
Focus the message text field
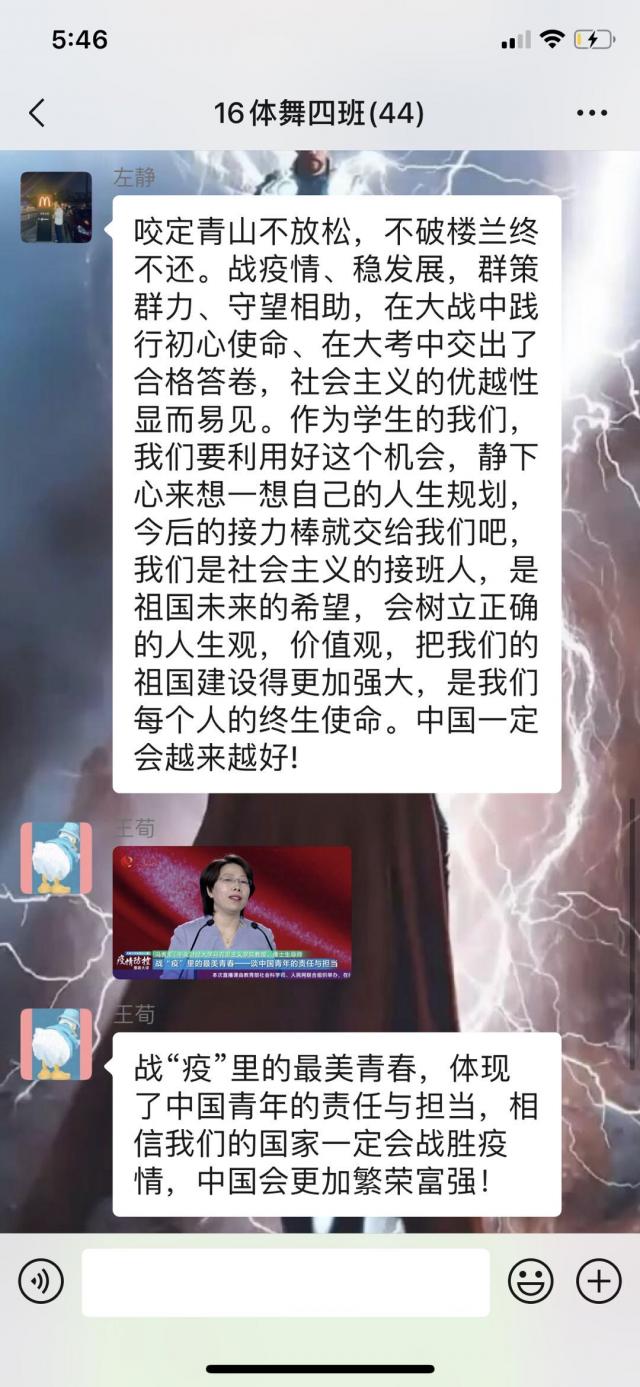click(286, 1281)
